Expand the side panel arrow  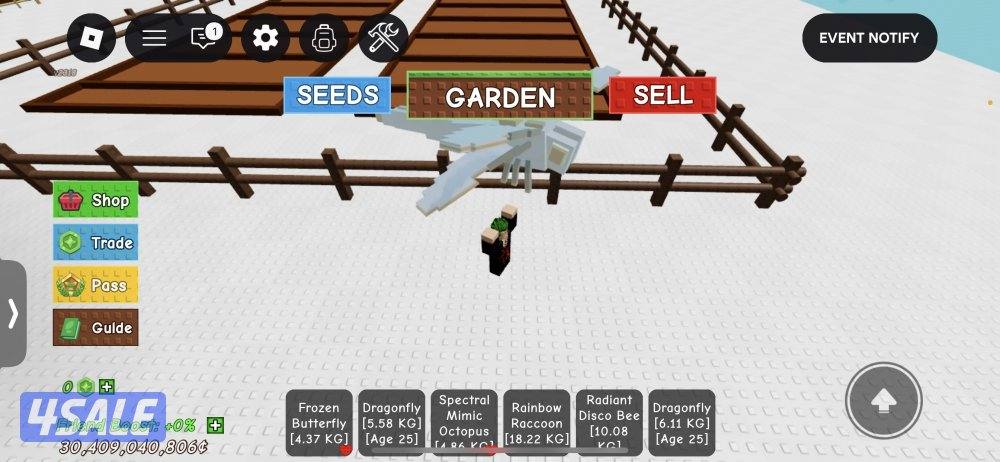pos(13,313)
